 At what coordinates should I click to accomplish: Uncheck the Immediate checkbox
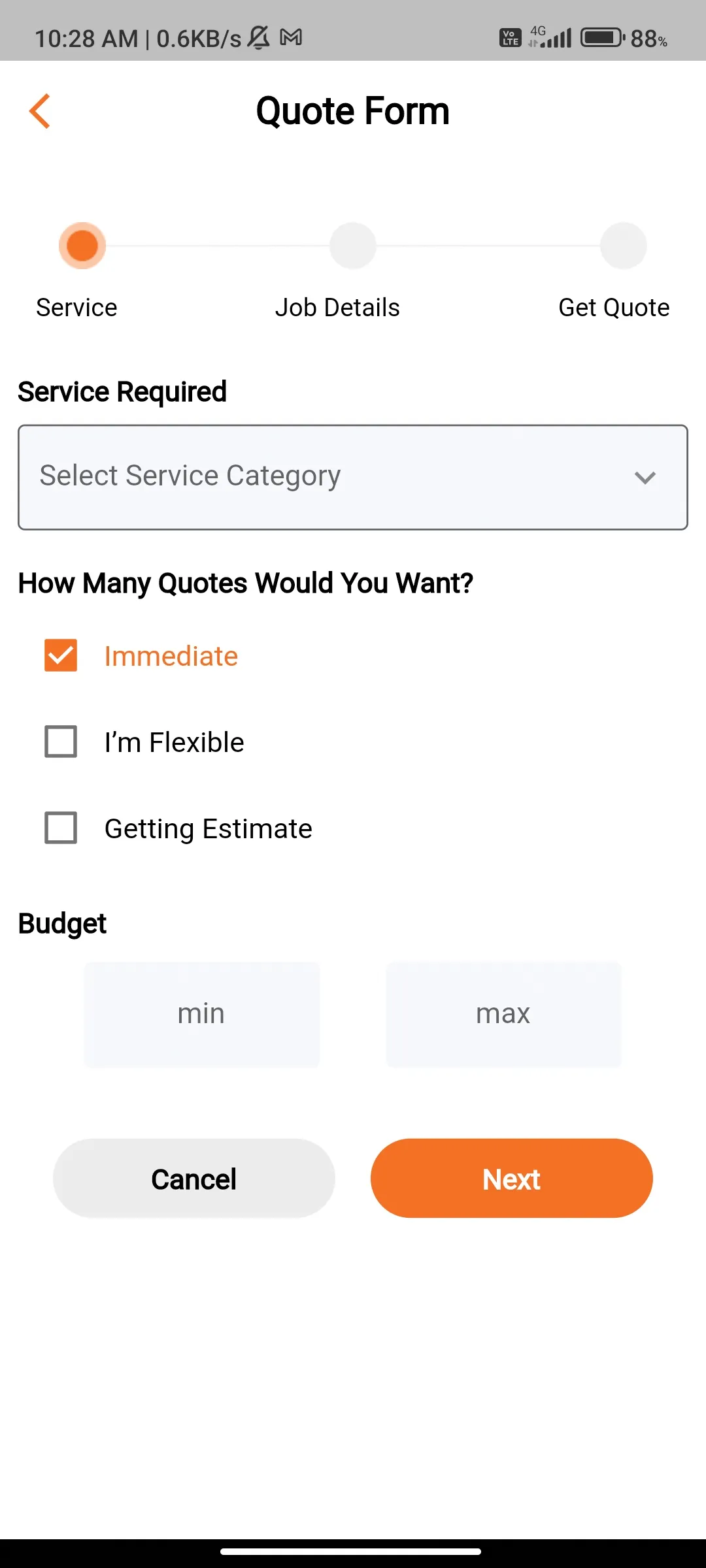pyautogui.click(x=61, y=655)
